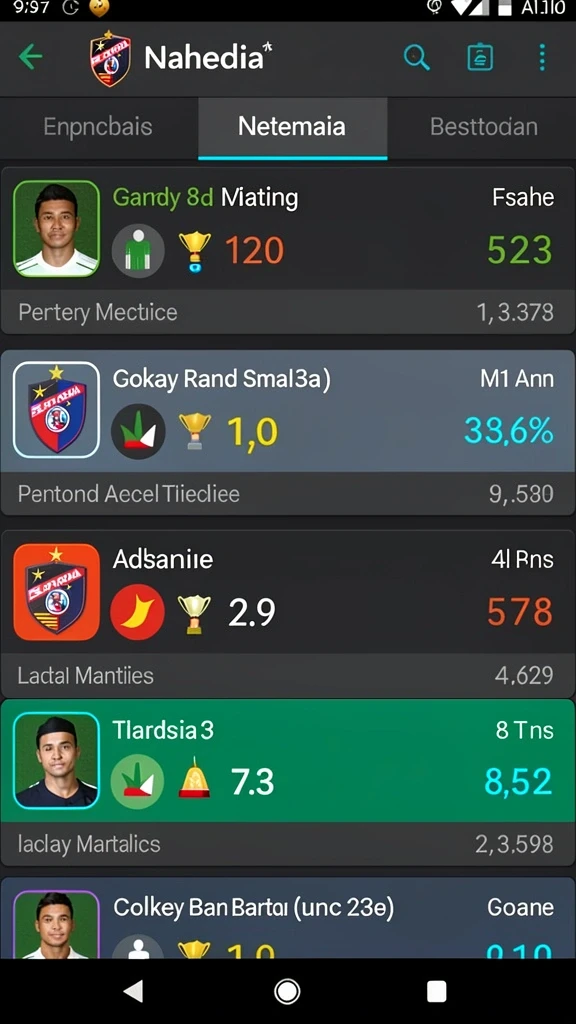Open the Colkey Ban Bartaı card
This screenshot has width=576, height=1024.
pyautogui.click(x=288, y=918)
